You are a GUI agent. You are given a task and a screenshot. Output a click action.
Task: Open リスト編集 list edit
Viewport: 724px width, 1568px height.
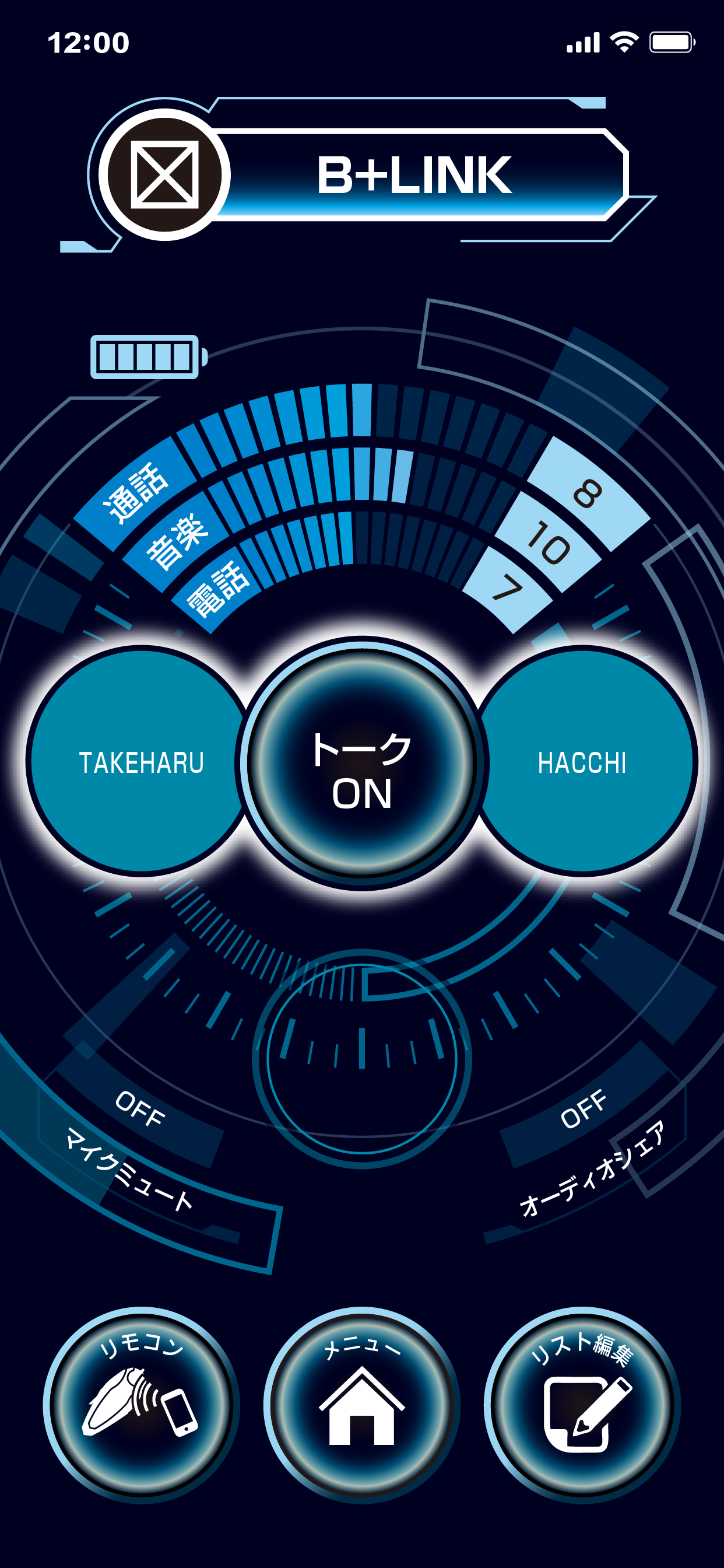click(x=582, y=1403)
